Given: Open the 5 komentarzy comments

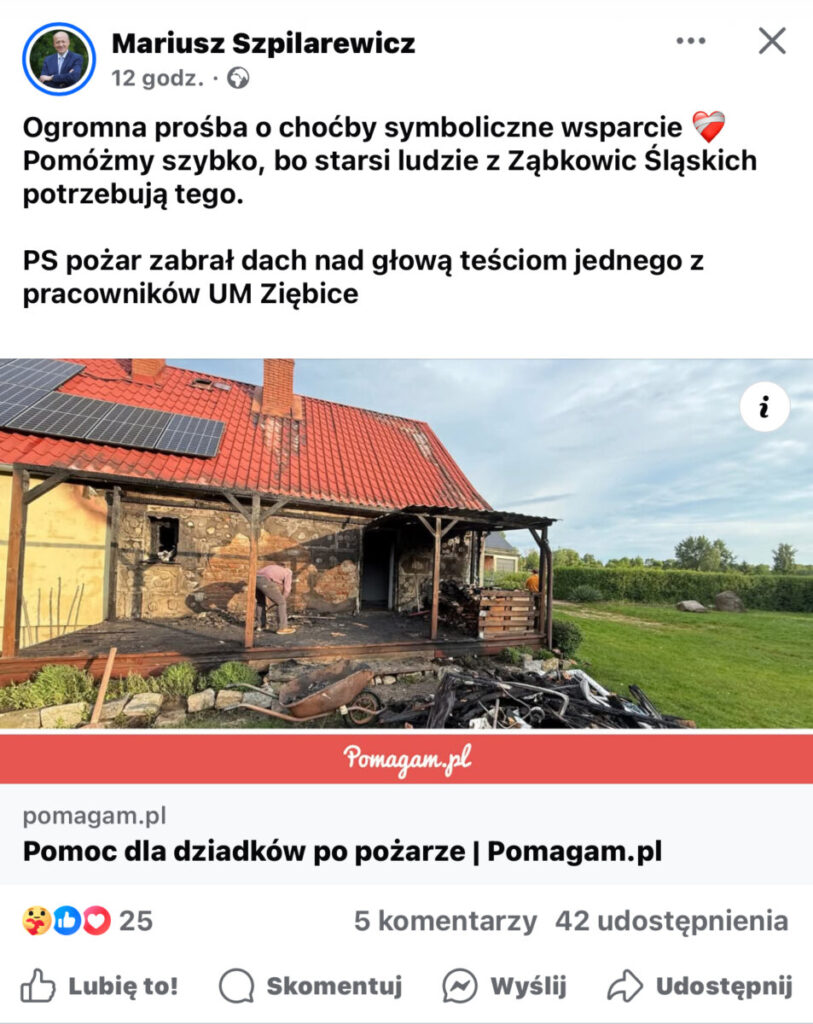Looking at the screenshot, I should (445, 921).
